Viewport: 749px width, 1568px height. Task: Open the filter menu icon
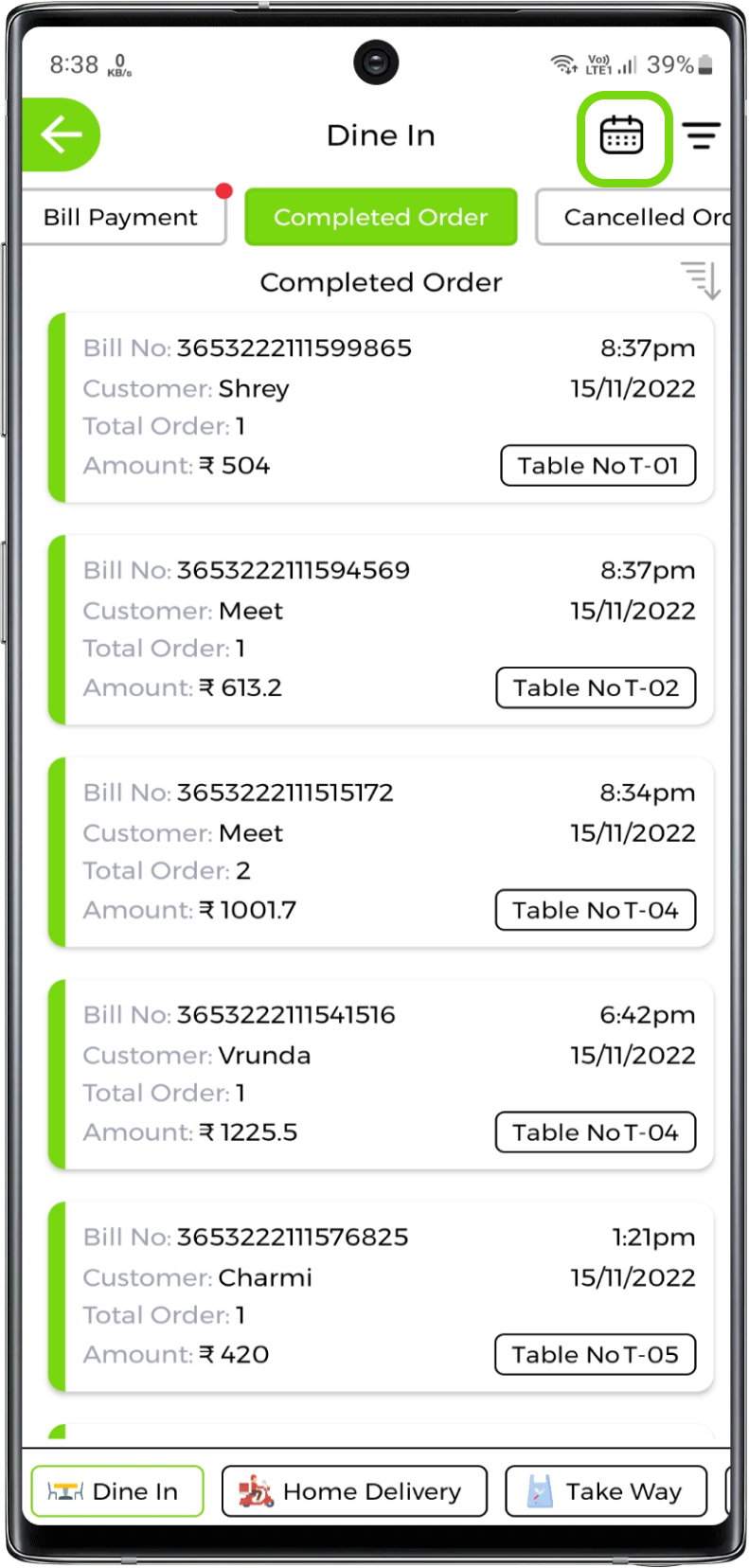(701, 136)
